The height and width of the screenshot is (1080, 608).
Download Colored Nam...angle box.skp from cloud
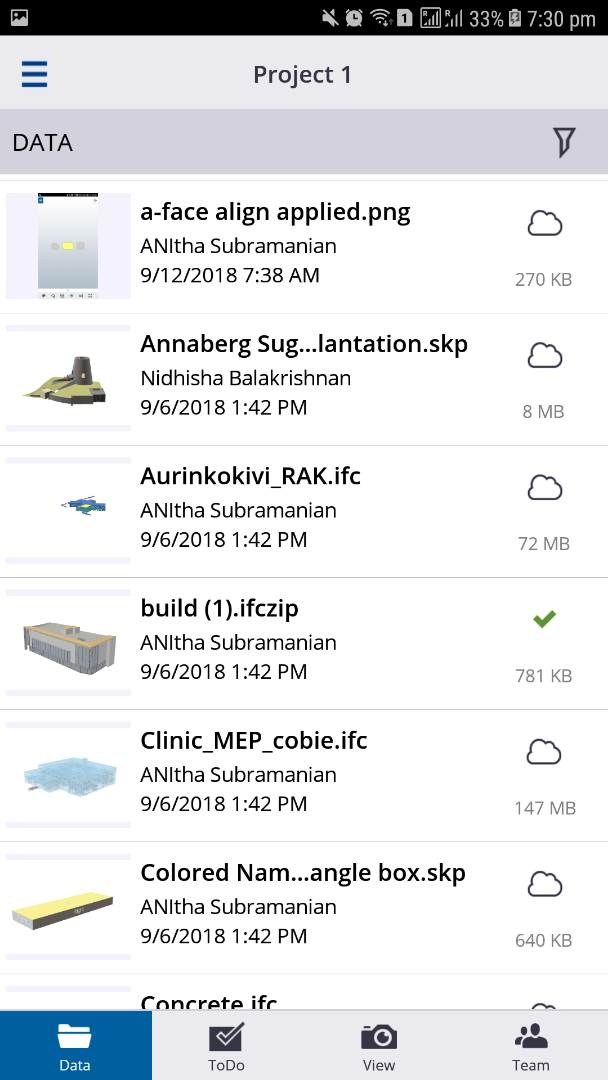(544, 884)
